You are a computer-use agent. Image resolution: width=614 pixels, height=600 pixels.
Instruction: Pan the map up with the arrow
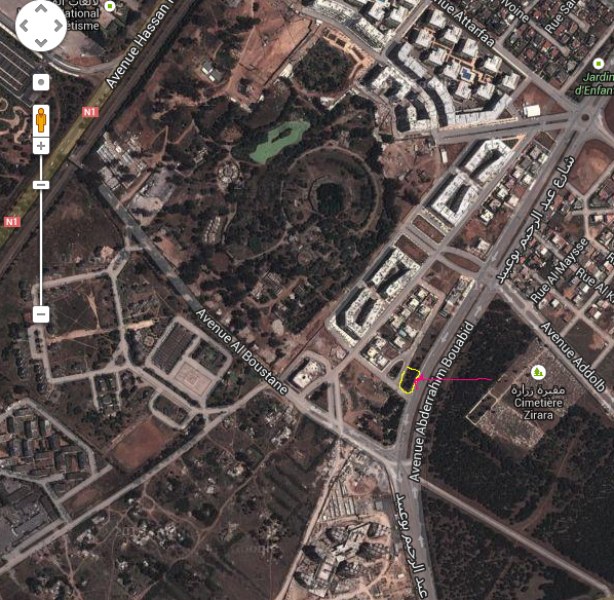coord(41,10)
